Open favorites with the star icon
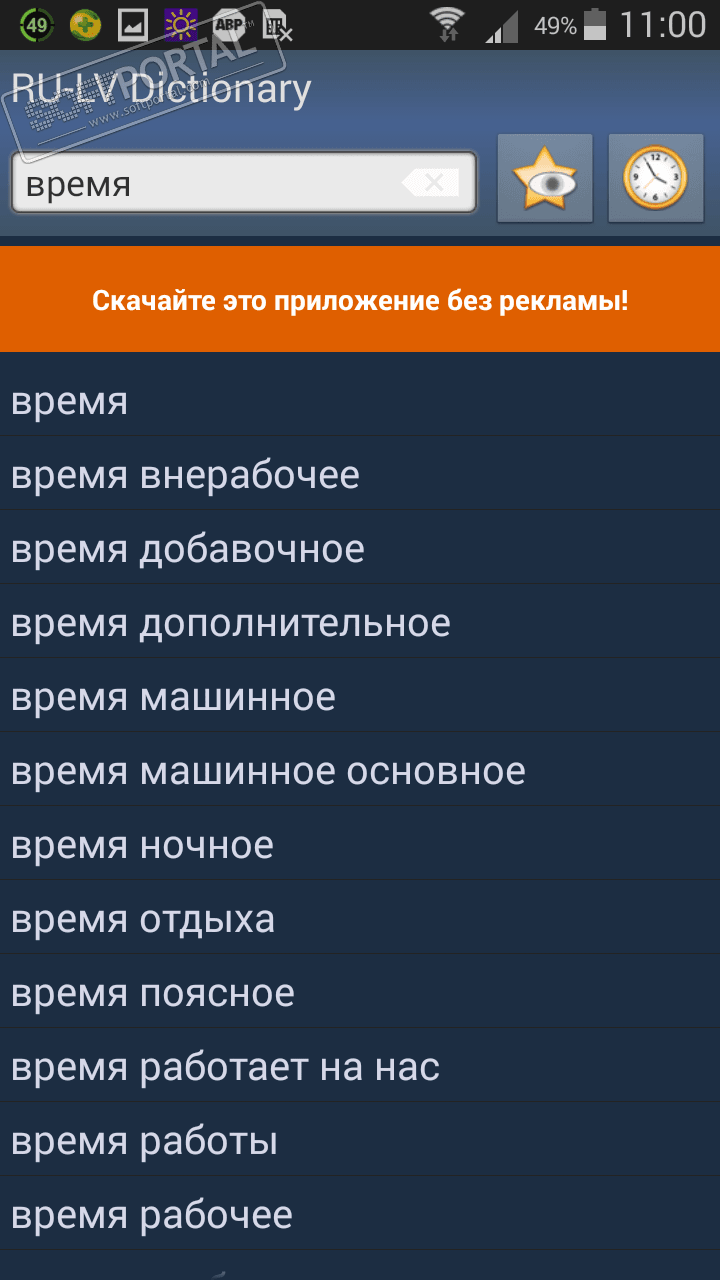 pyautogui.click(x=545, y=178)
